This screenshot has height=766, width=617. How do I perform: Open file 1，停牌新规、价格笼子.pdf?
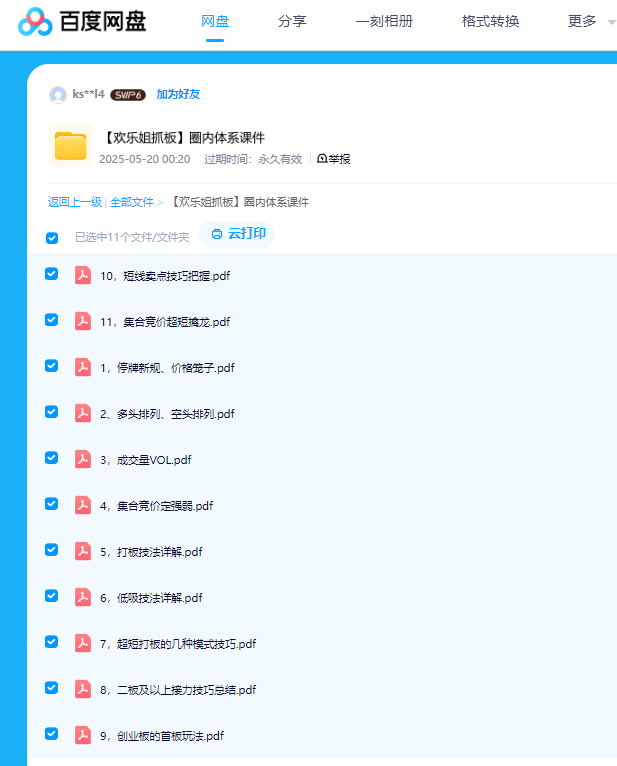click(167, 368)
